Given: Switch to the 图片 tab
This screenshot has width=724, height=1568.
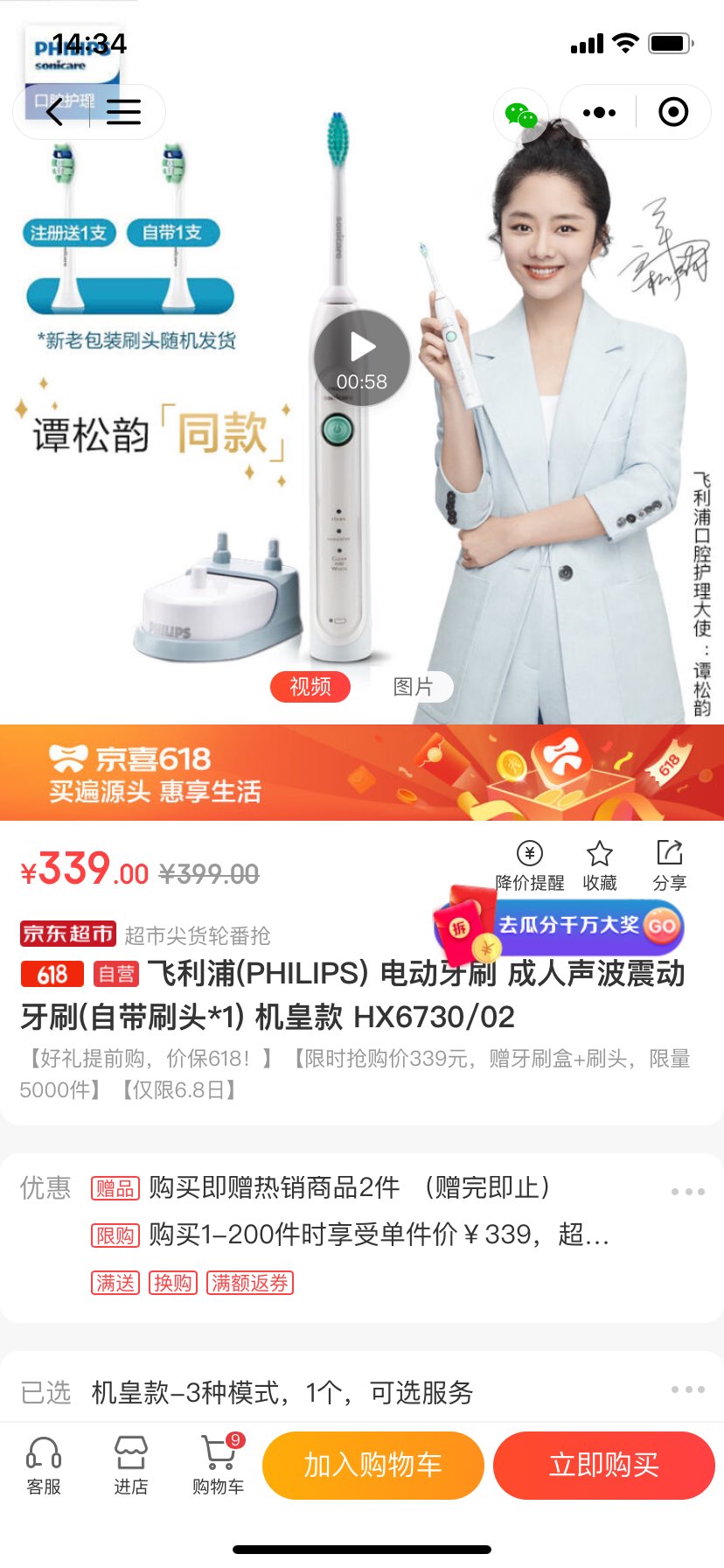Looking at the screenshot, I should click(413, 687).
